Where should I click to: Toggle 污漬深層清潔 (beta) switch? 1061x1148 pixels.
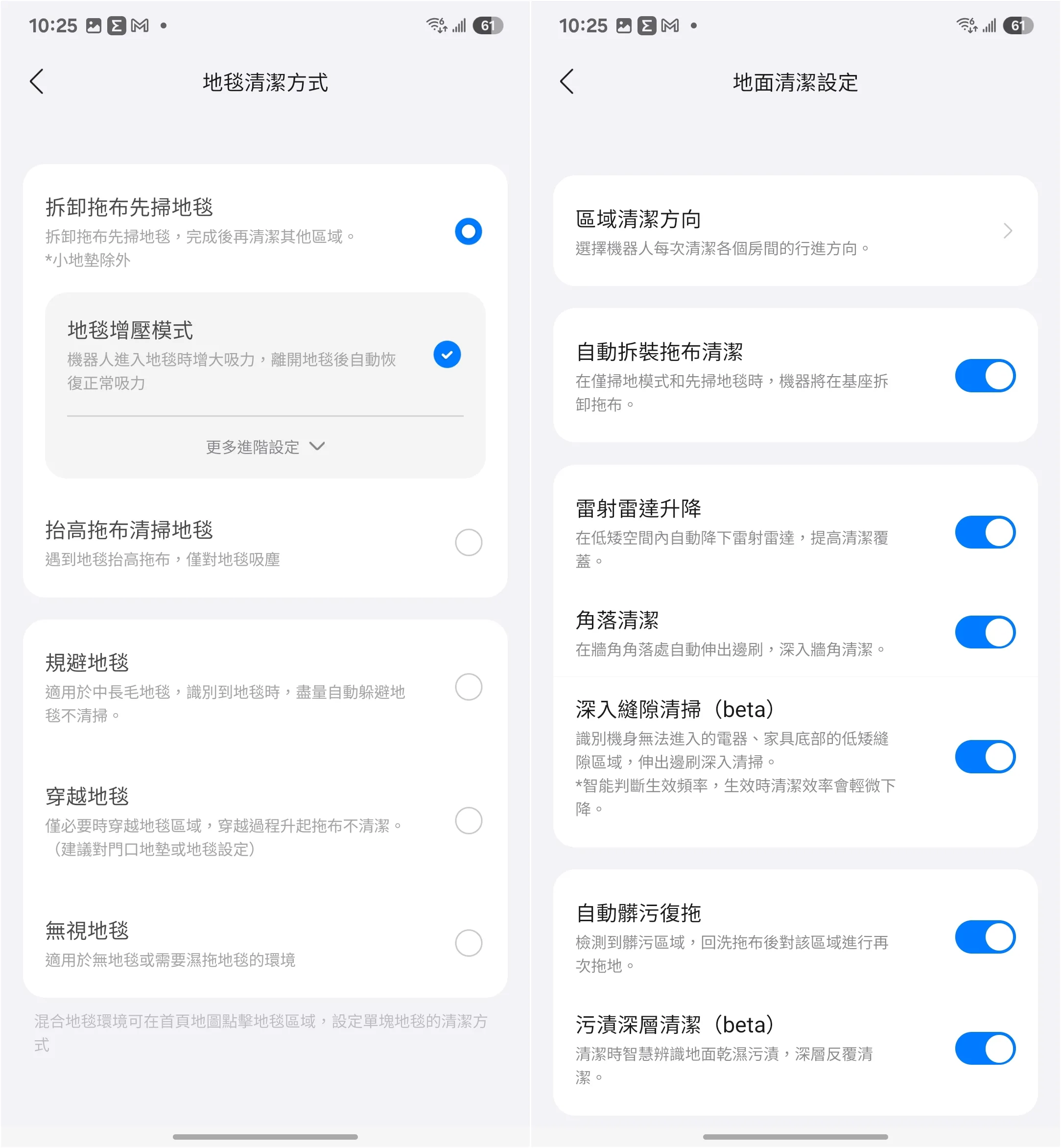click(x=985, y=1049)
